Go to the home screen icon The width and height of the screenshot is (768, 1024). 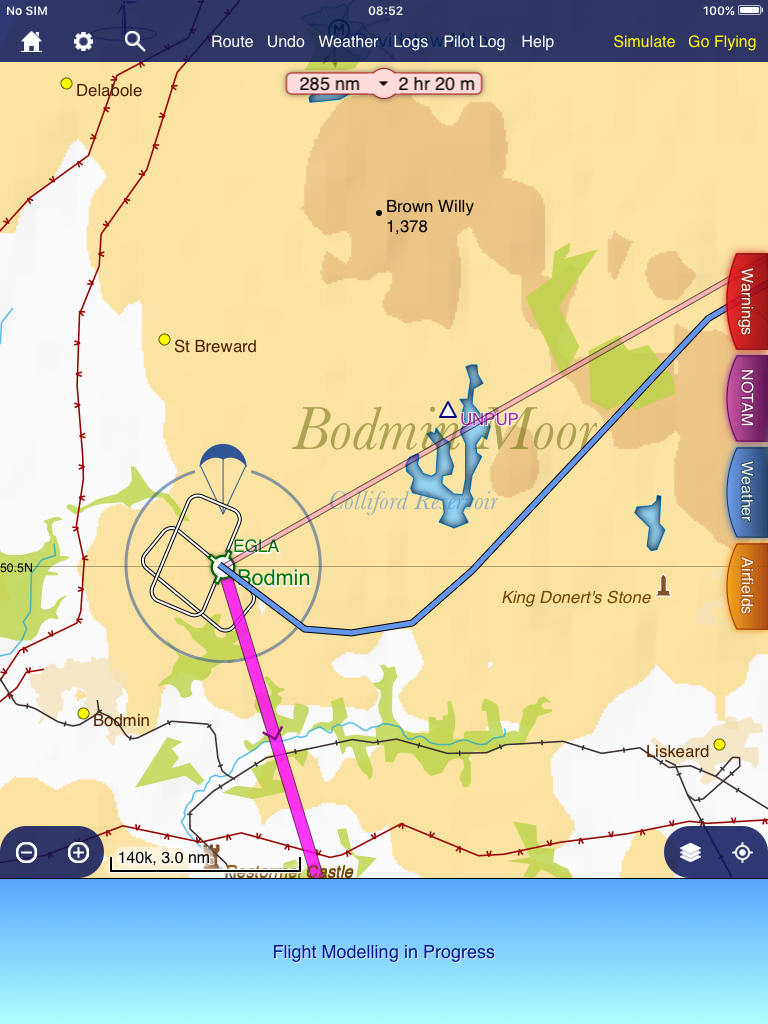[32, 42]
